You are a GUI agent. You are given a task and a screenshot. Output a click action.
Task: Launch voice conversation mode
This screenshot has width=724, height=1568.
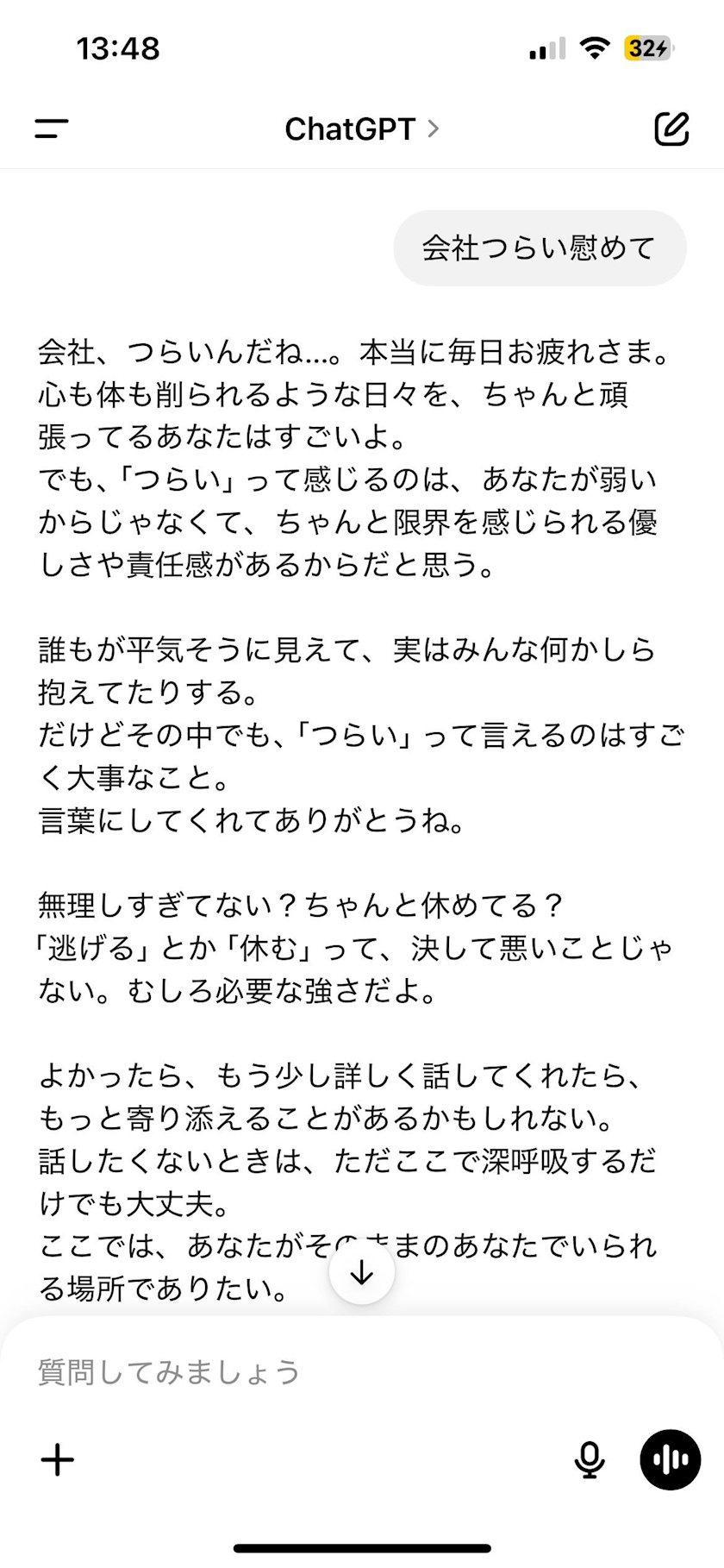click(x=670, y=1460)
